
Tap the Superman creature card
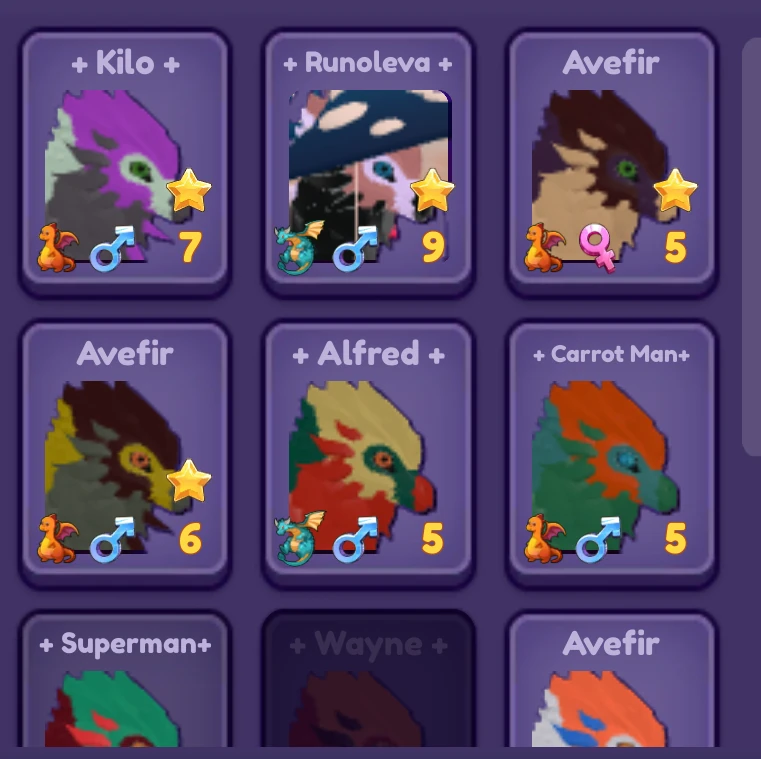pyautogui.click(x=125, y=690)
